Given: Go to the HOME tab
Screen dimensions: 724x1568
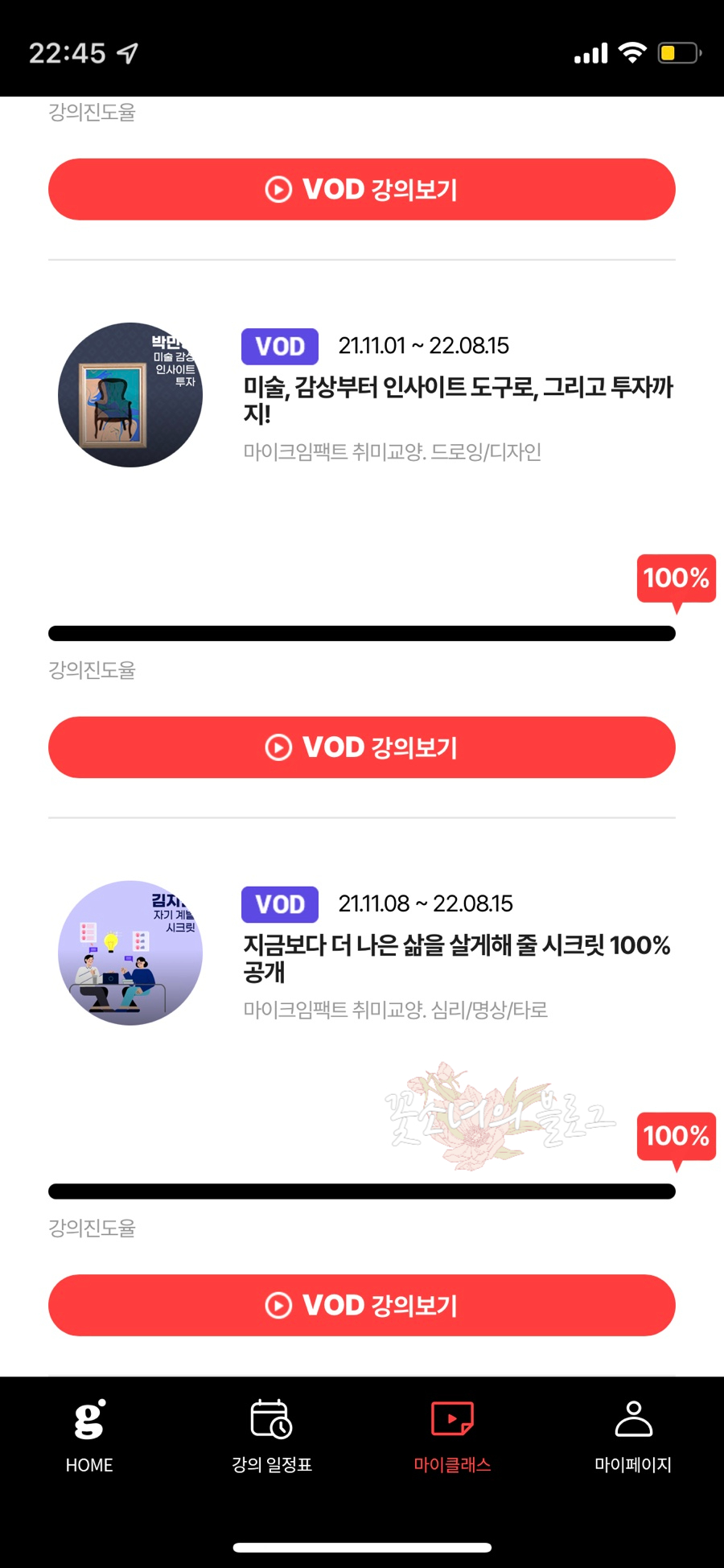Looking at the screenshot, I should coord(89,1436).
